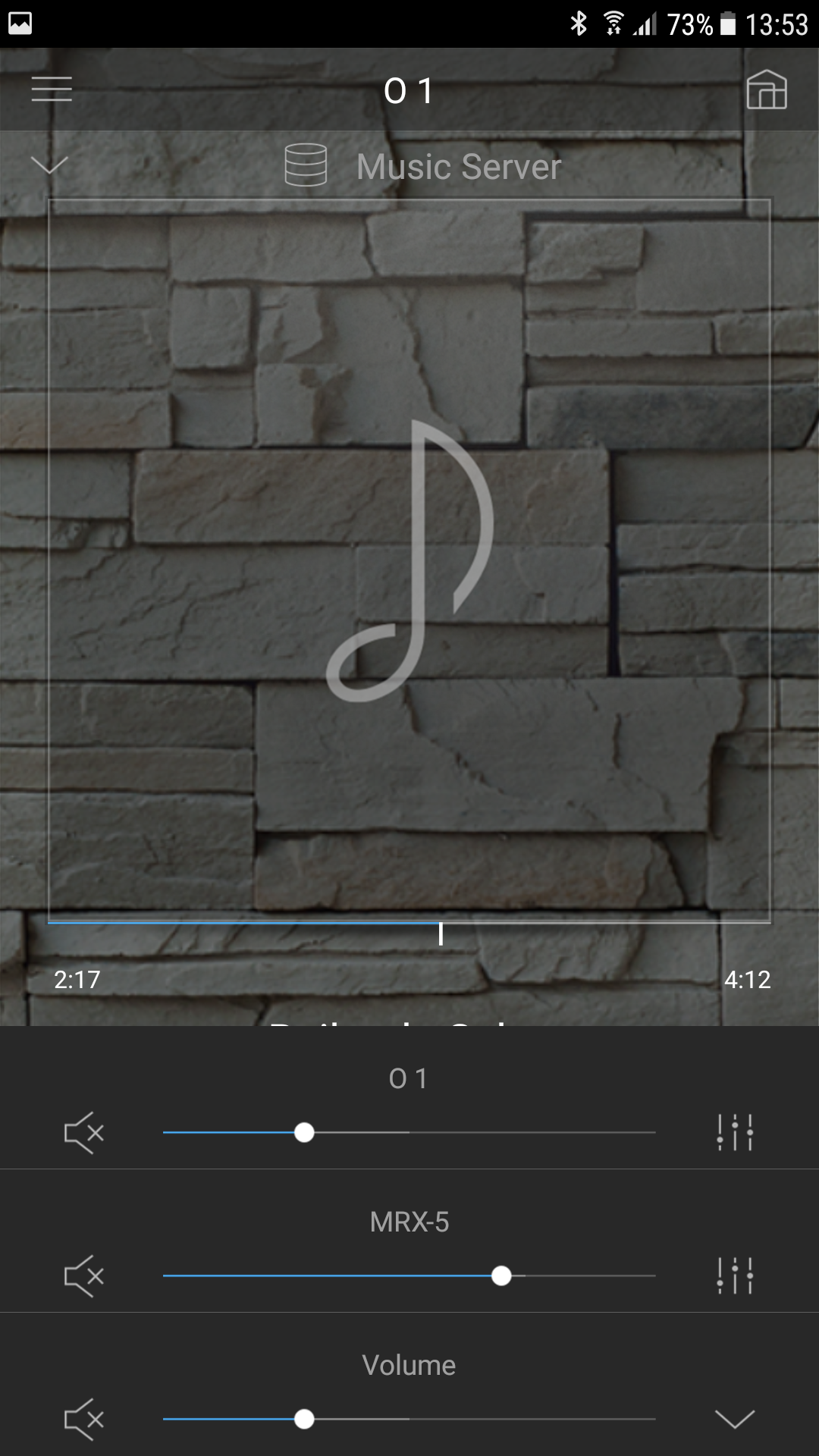This screenshot has height=1456, width=819.
Task: Select the Music Server source
Action: (x=422, y=166)
